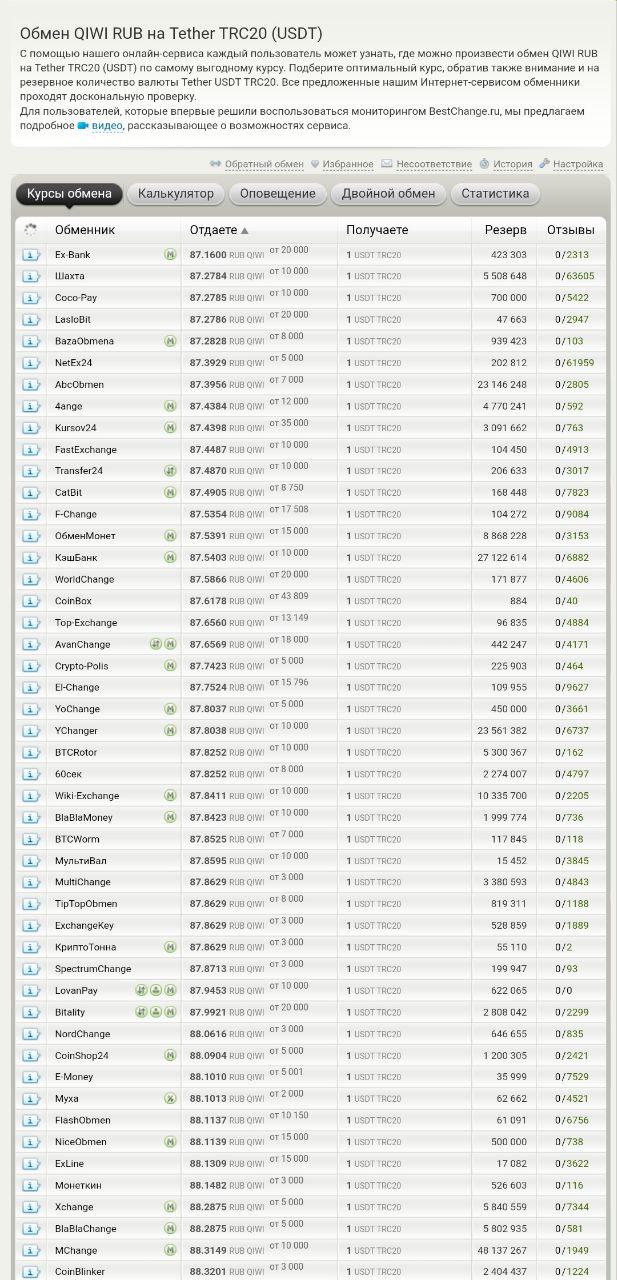The height and width of the screenshot is (1280, 617).
Task: Open the видео link in the description
Action: pos(107,126)
